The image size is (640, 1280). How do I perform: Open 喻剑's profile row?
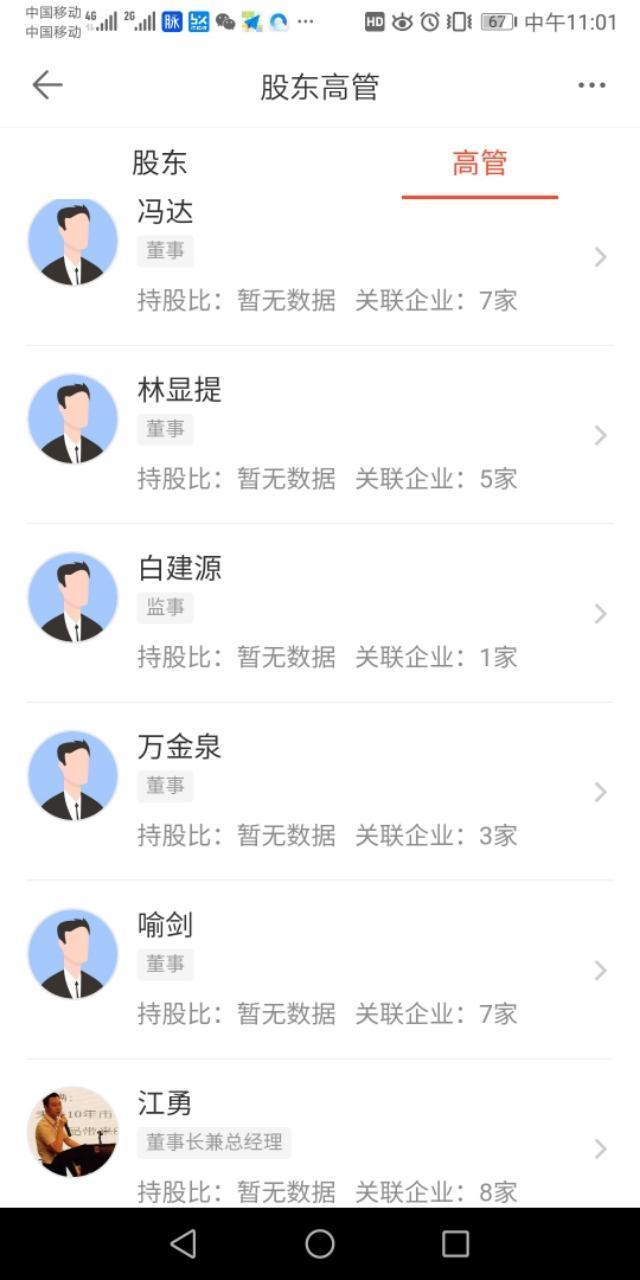(320, 969)
